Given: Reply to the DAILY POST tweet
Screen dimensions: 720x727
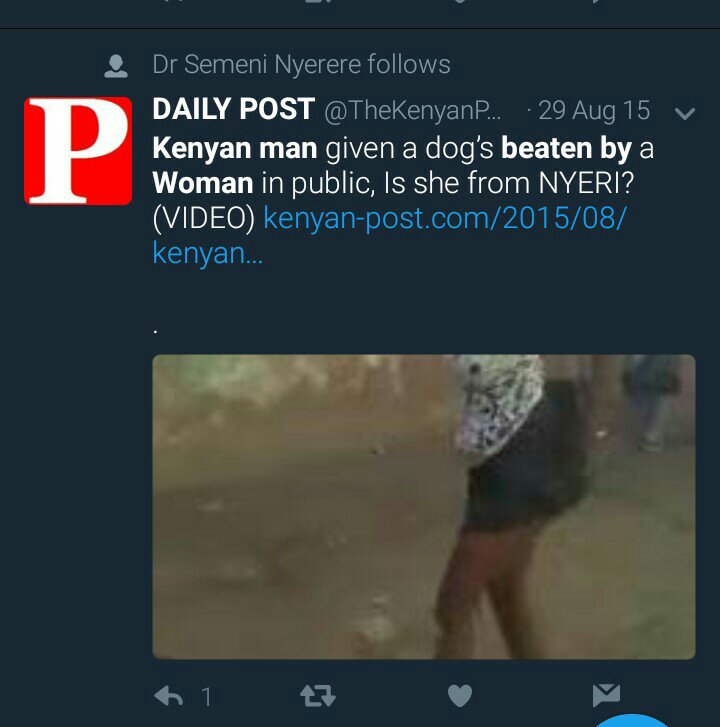Looking at the screenshot, I should click(168, 695).
